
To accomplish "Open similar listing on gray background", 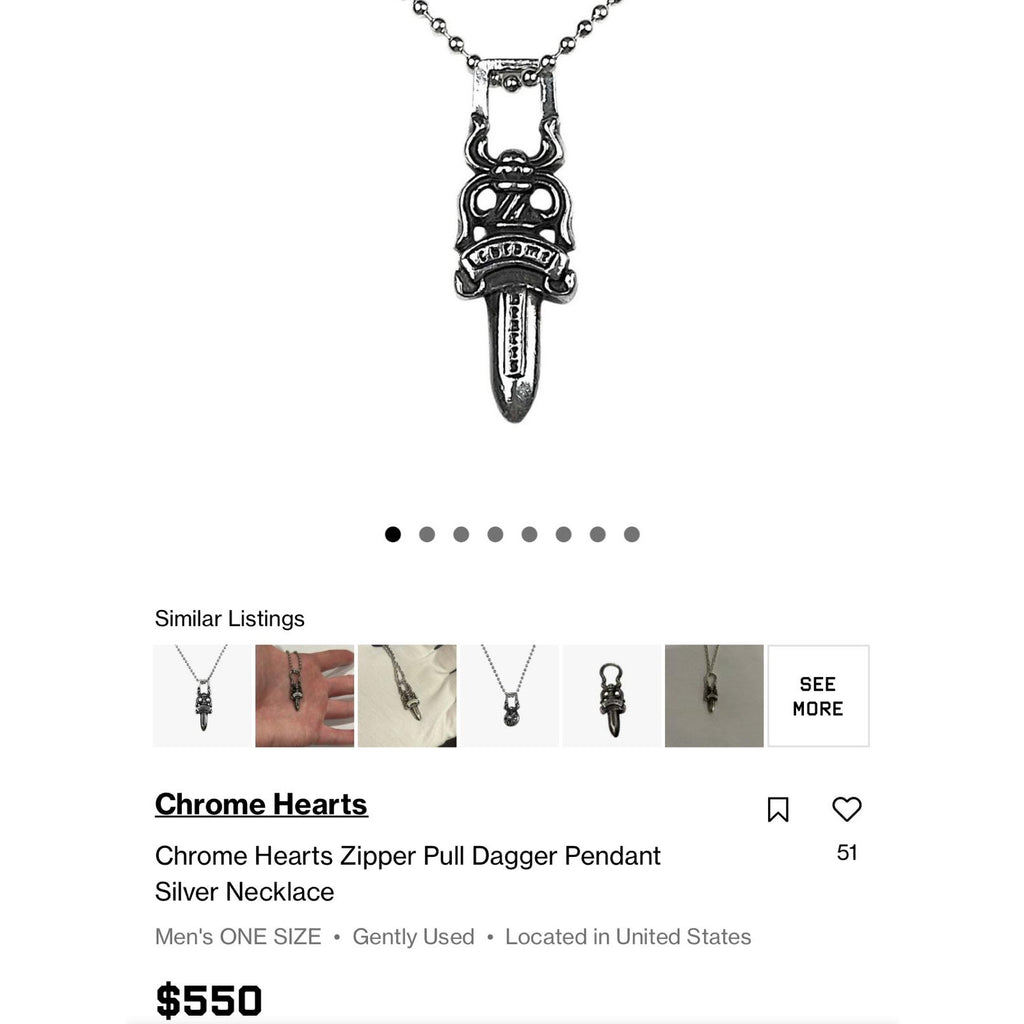I will [714, 696].
